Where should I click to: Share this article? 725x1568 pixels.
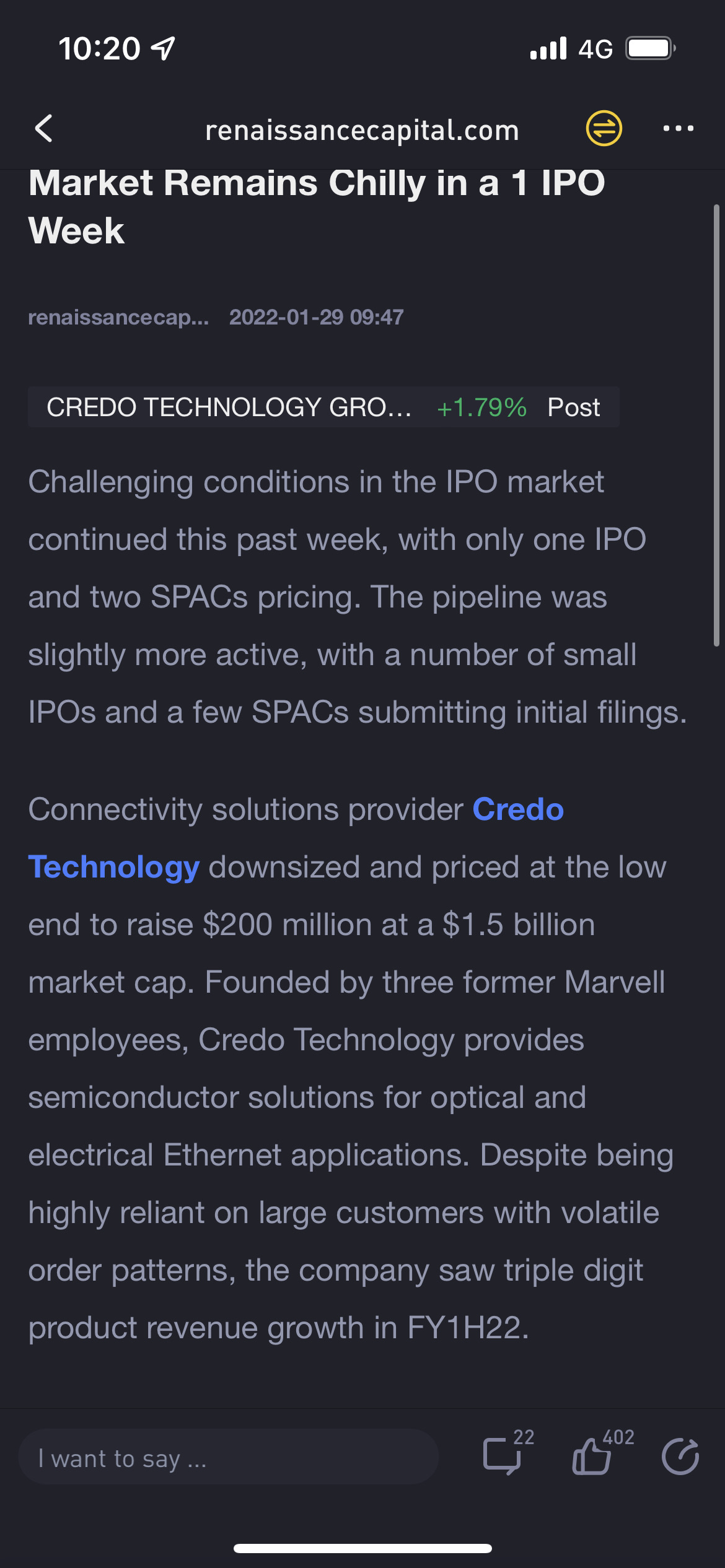tap(680, 1457)
